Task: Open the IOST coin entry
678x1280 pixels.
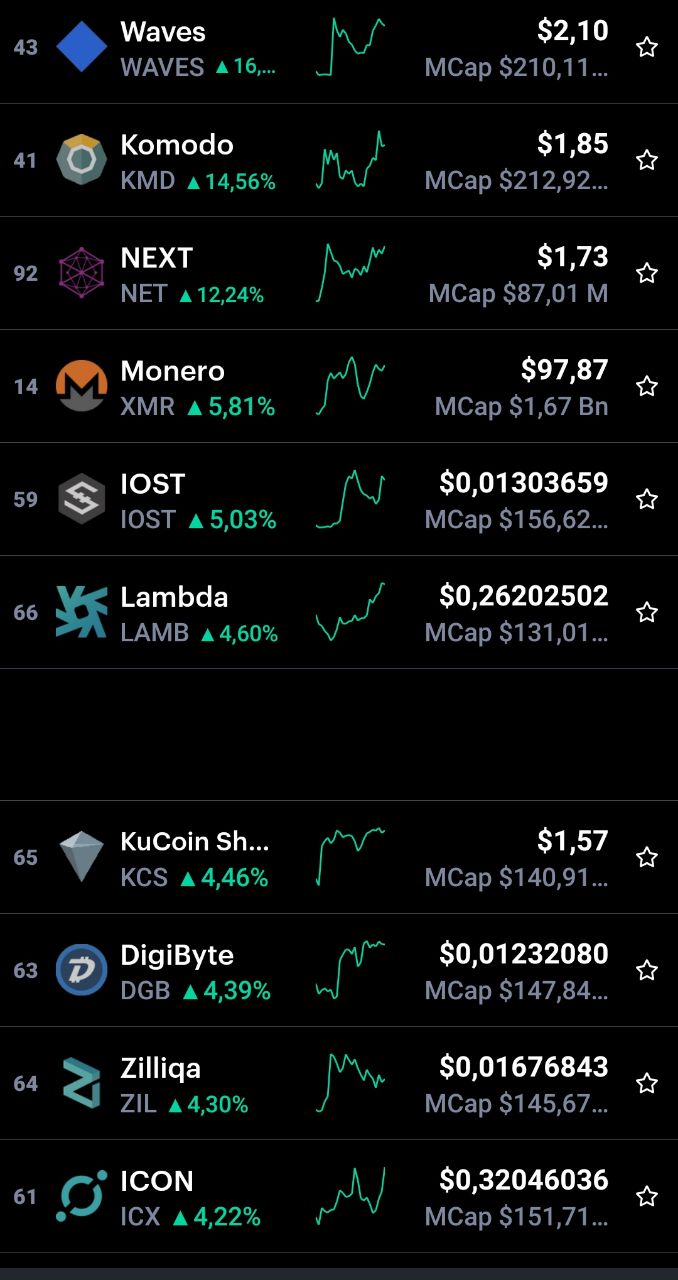Action: point(339,499)
